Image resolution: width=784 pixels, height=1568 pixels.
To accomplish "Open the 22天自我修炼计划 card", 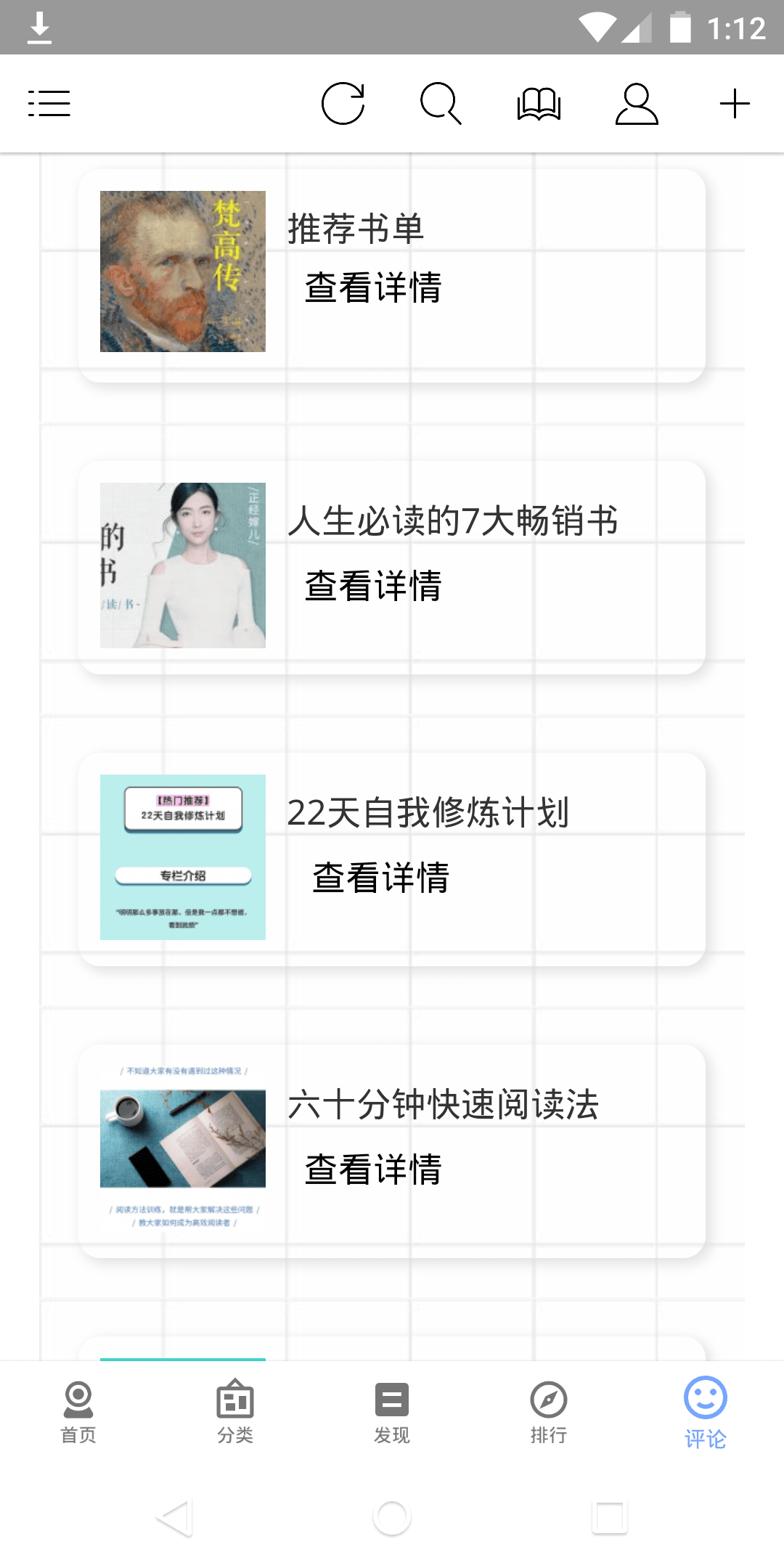I will point(392,858).
